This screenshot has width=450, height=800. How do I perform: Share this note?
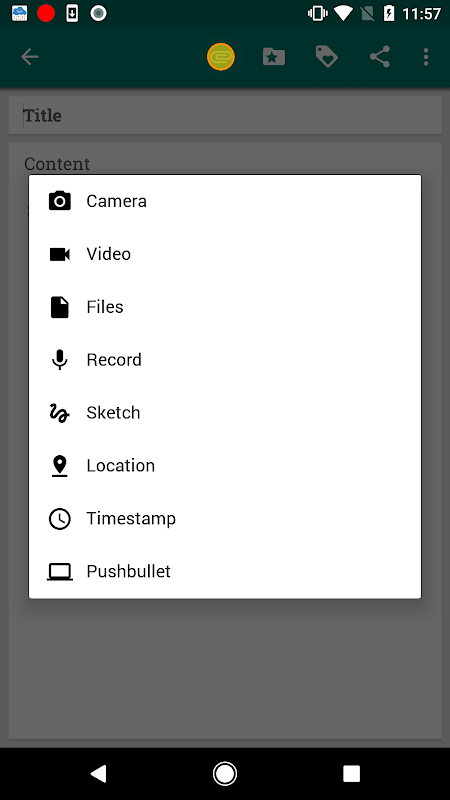coord(380,57)
